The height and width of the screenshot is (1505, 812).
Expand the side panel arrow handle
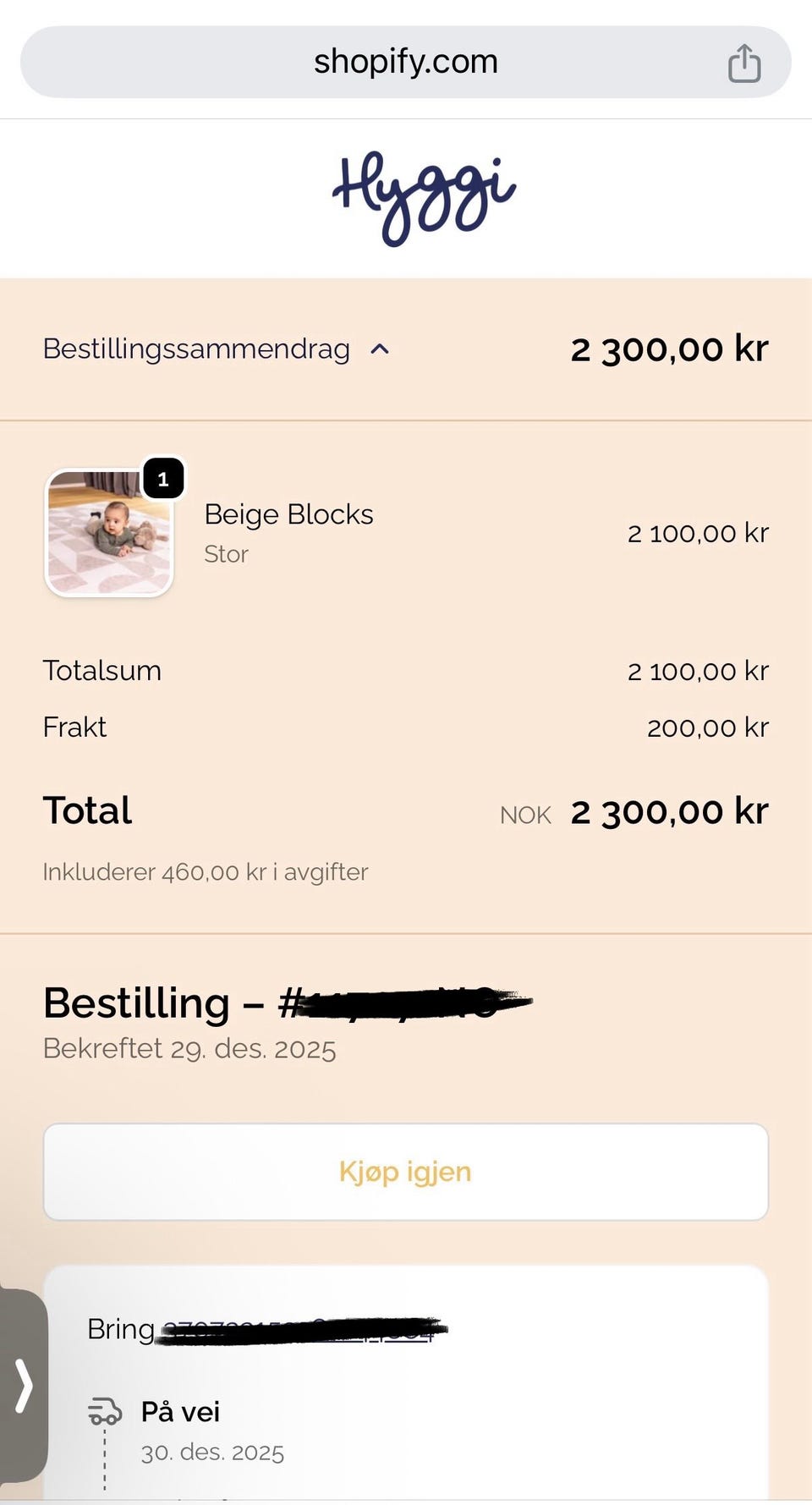pyautogui.click(x=24, y=1386)
